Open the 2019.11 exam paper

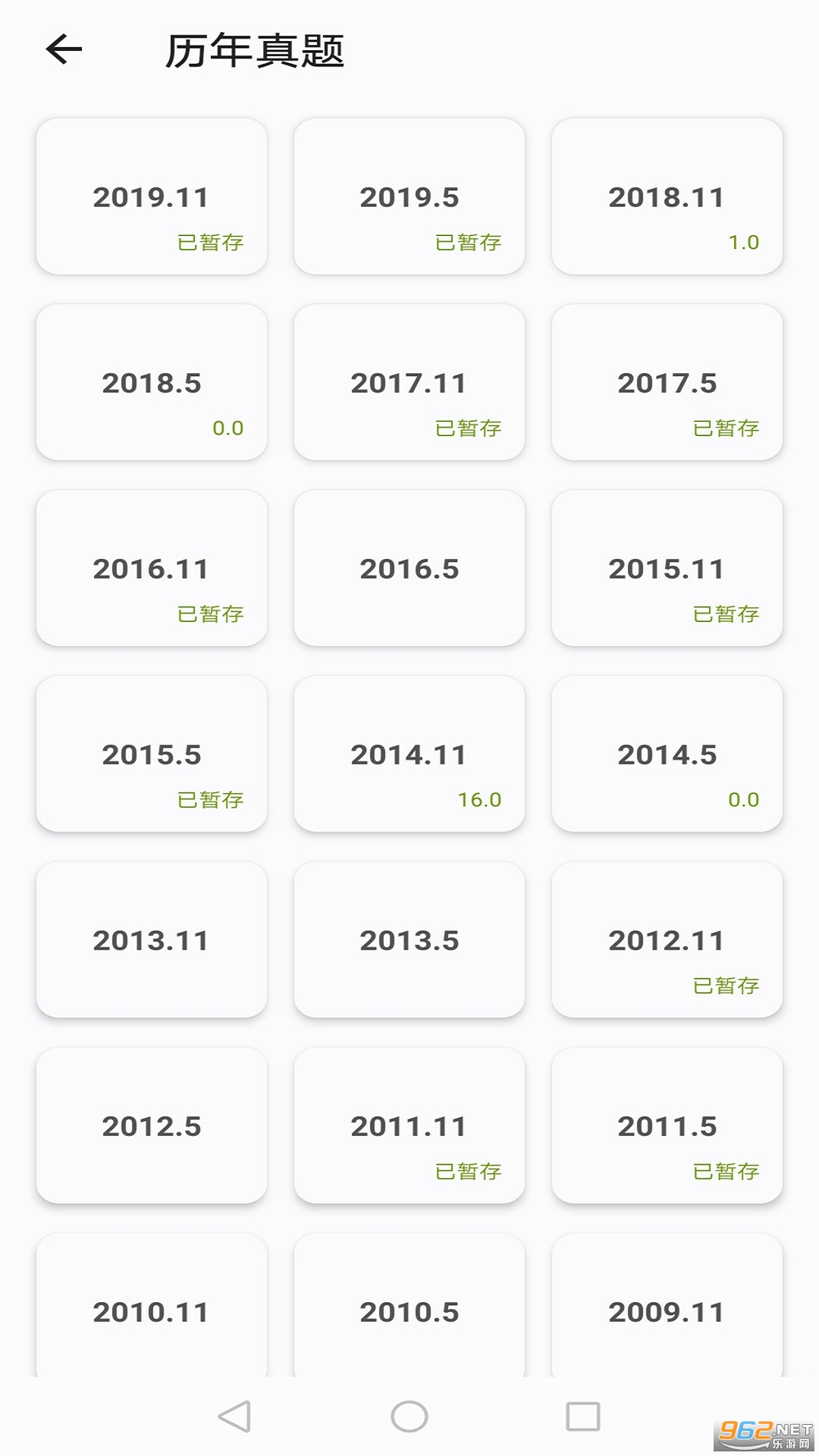click(152, 197)
